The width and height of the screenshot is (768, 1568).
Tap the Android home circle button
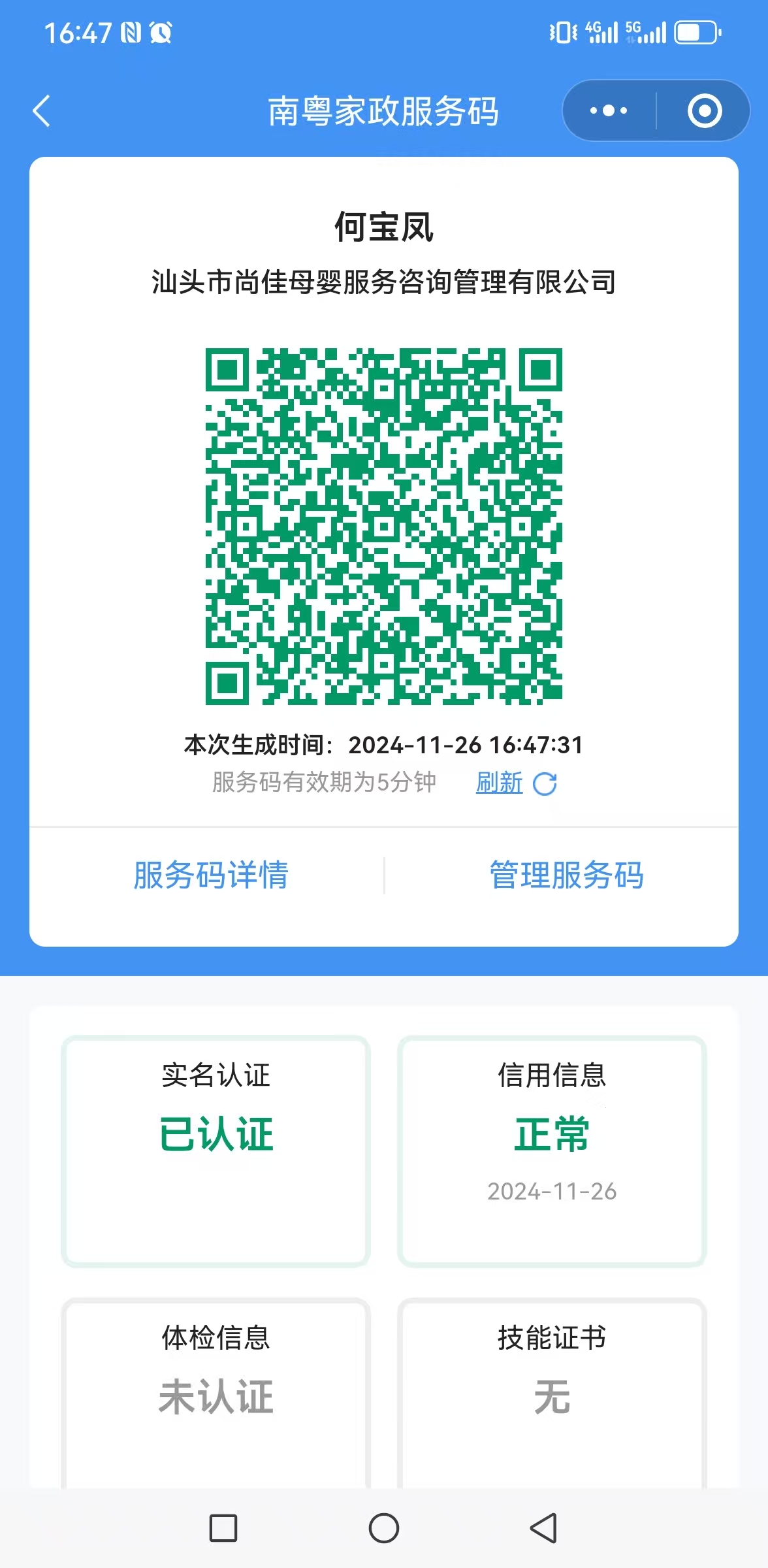coord(385,1529)
